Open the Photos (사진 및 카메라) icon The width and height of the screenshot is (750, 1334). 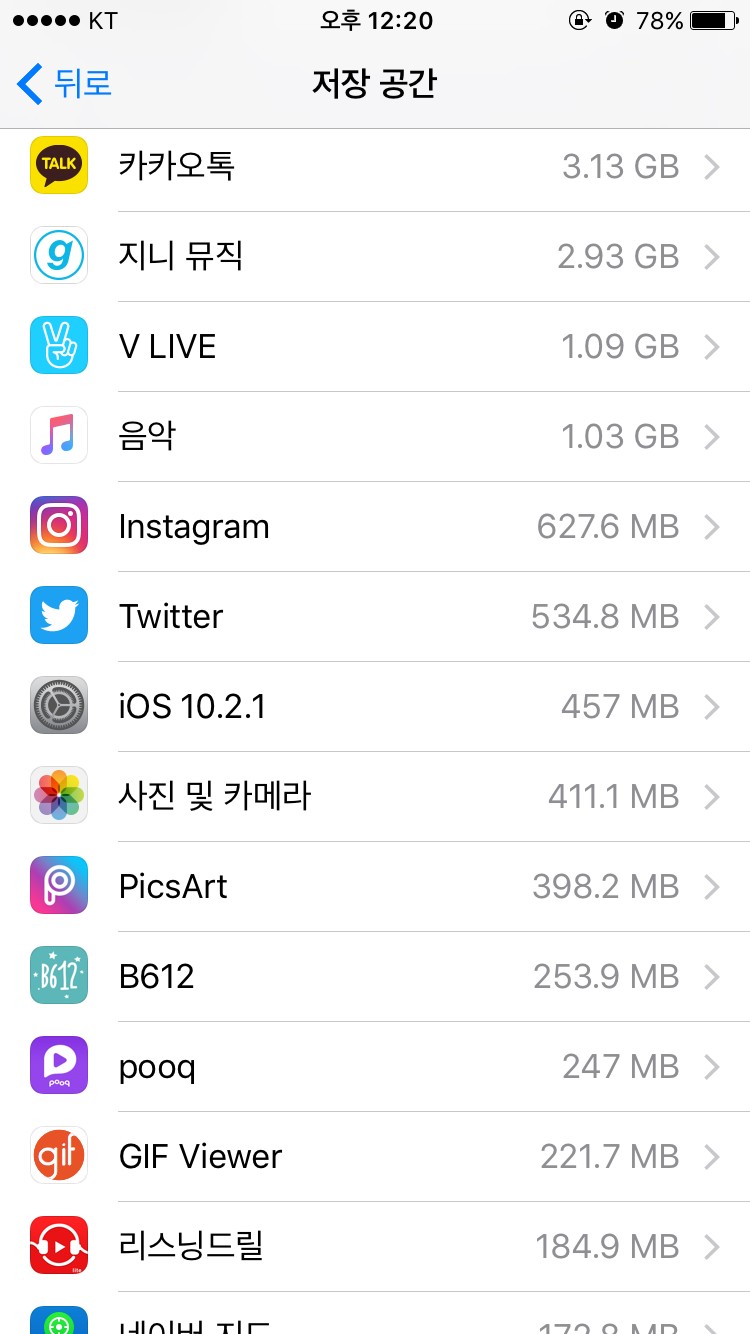coord(58,796)
